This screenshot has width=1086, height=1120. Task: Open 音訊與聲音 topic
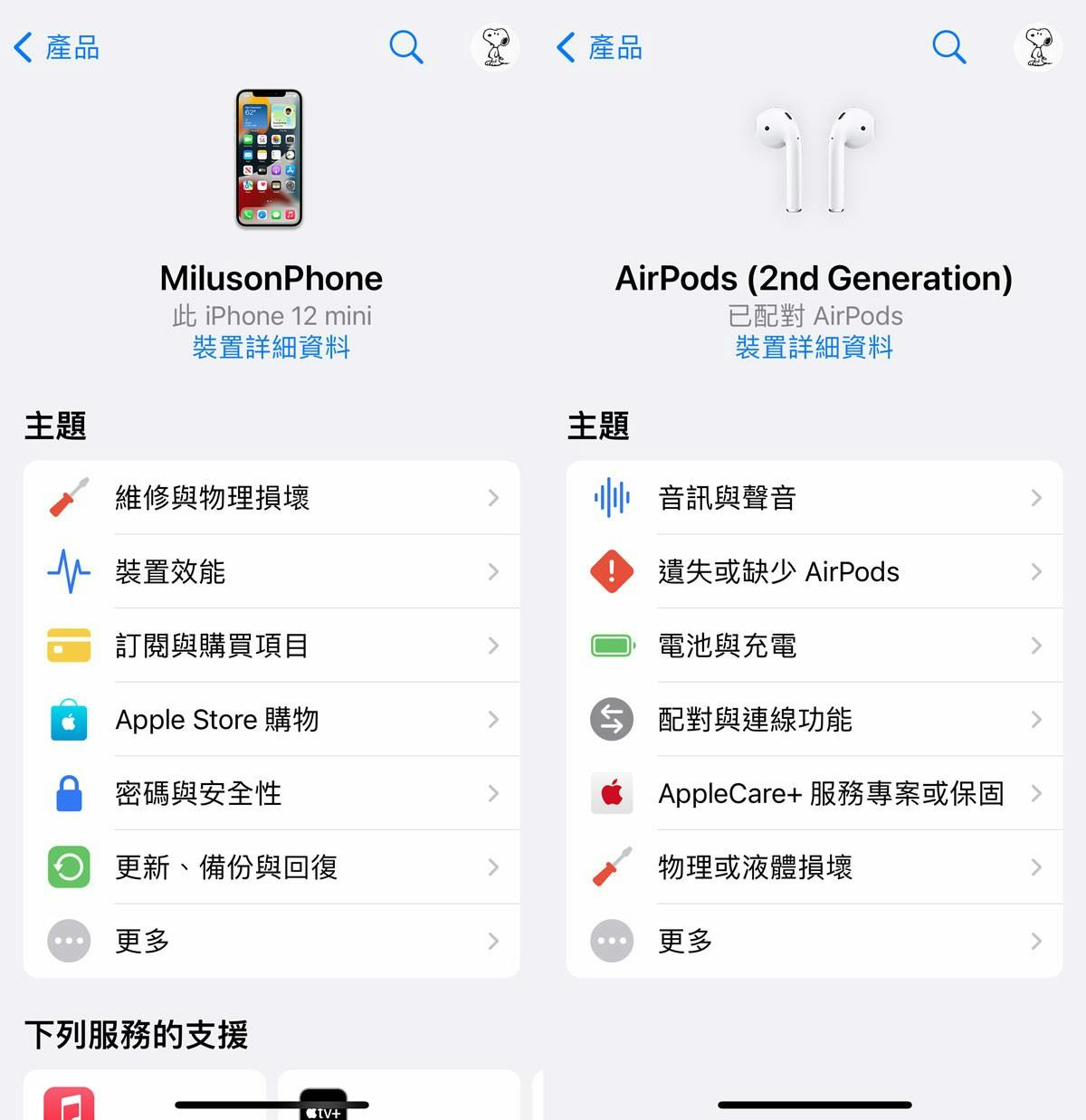(814, 497)
